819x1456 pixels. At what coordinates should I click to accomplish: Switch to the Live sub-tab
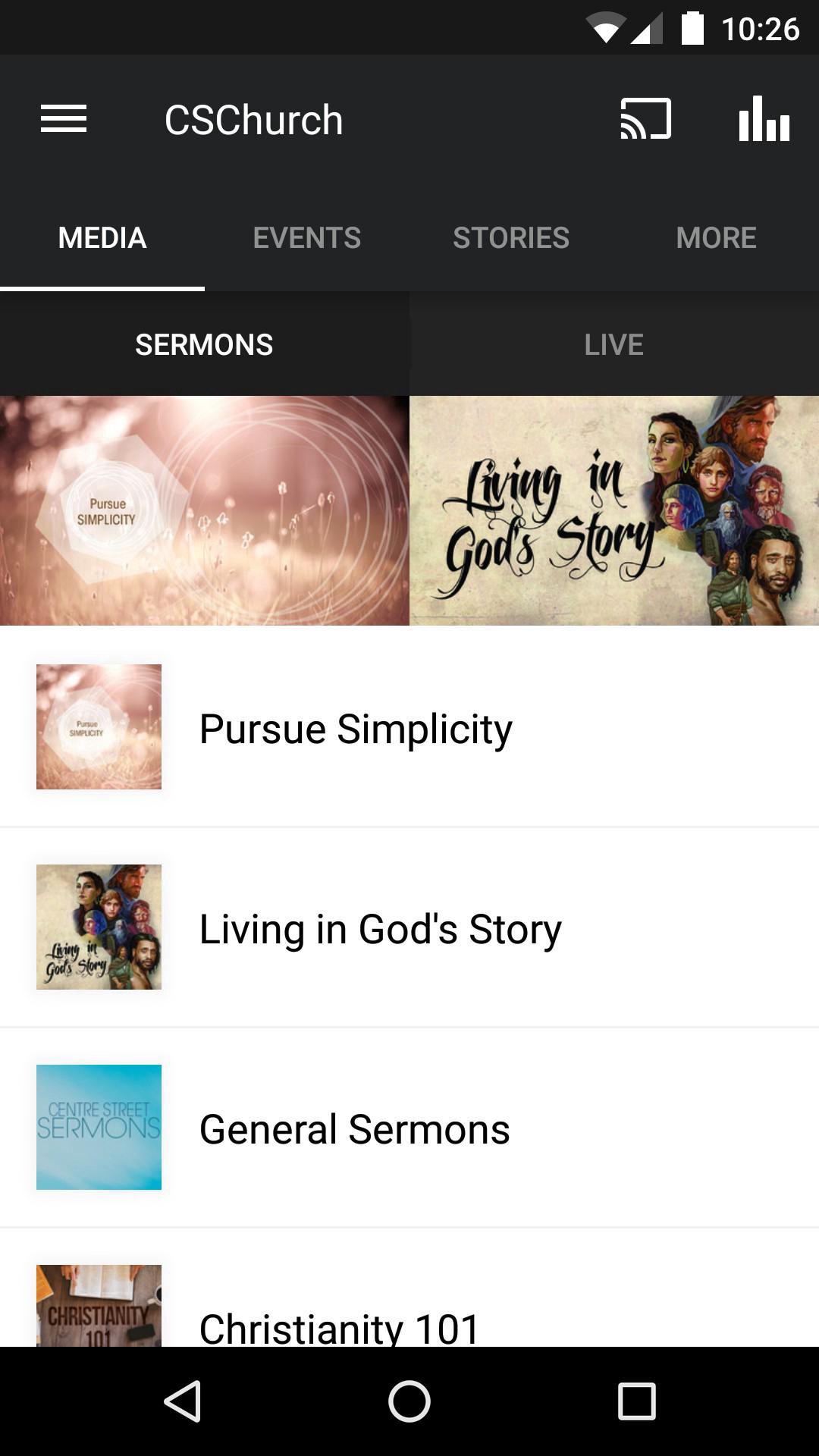pyautogui.click(x=613, y=345)
